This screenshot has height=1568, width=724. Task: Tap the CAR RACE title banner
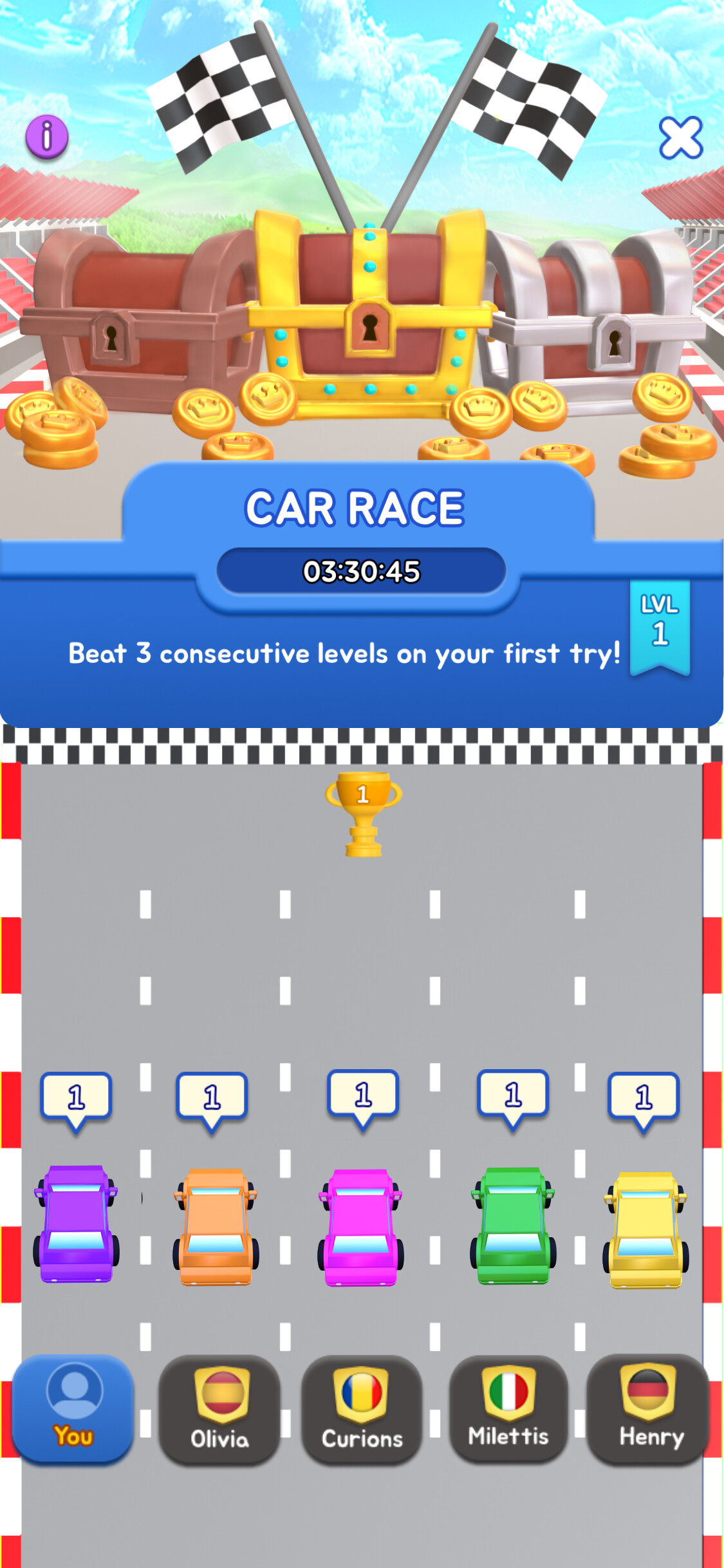click(x=356, y=507)
